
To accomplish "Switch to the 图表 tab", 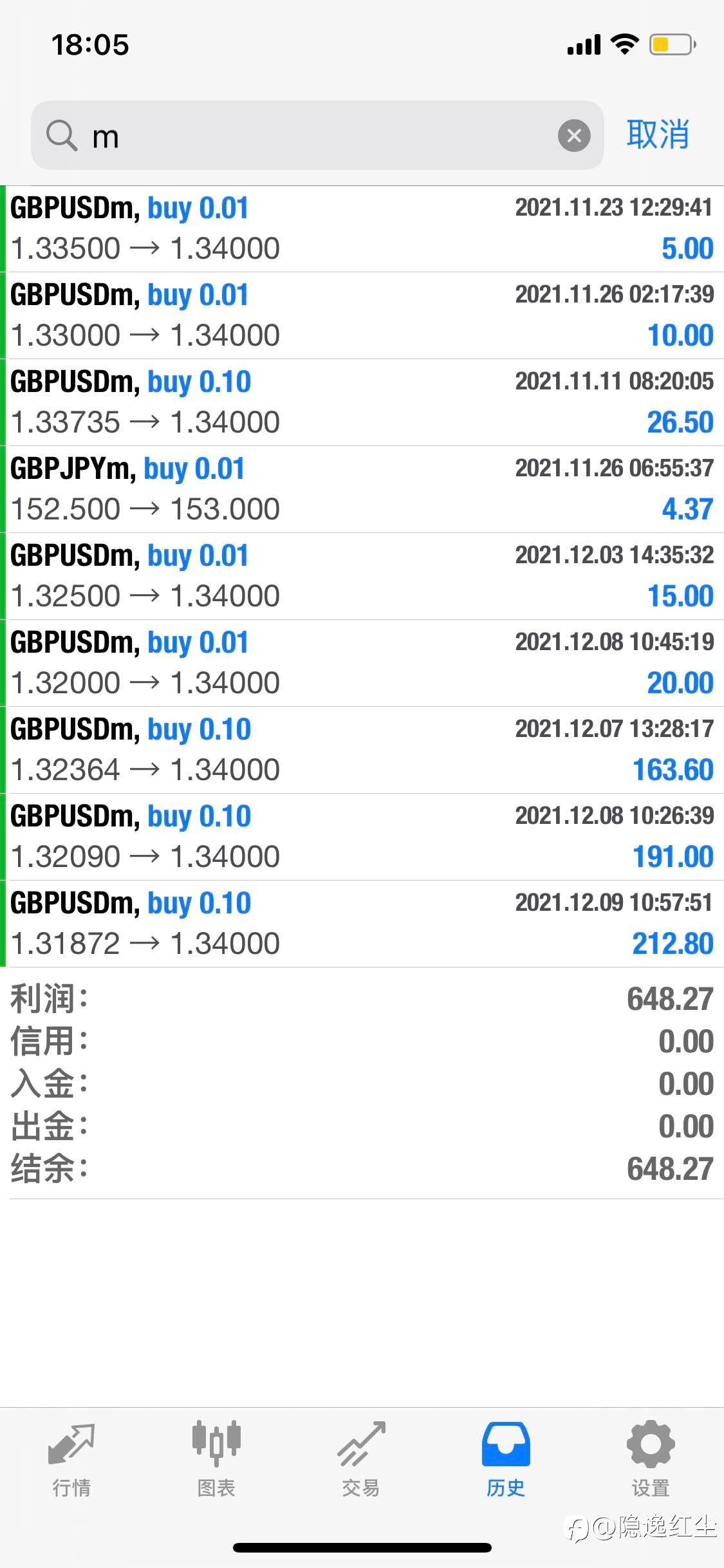I will coord(216,1459).
